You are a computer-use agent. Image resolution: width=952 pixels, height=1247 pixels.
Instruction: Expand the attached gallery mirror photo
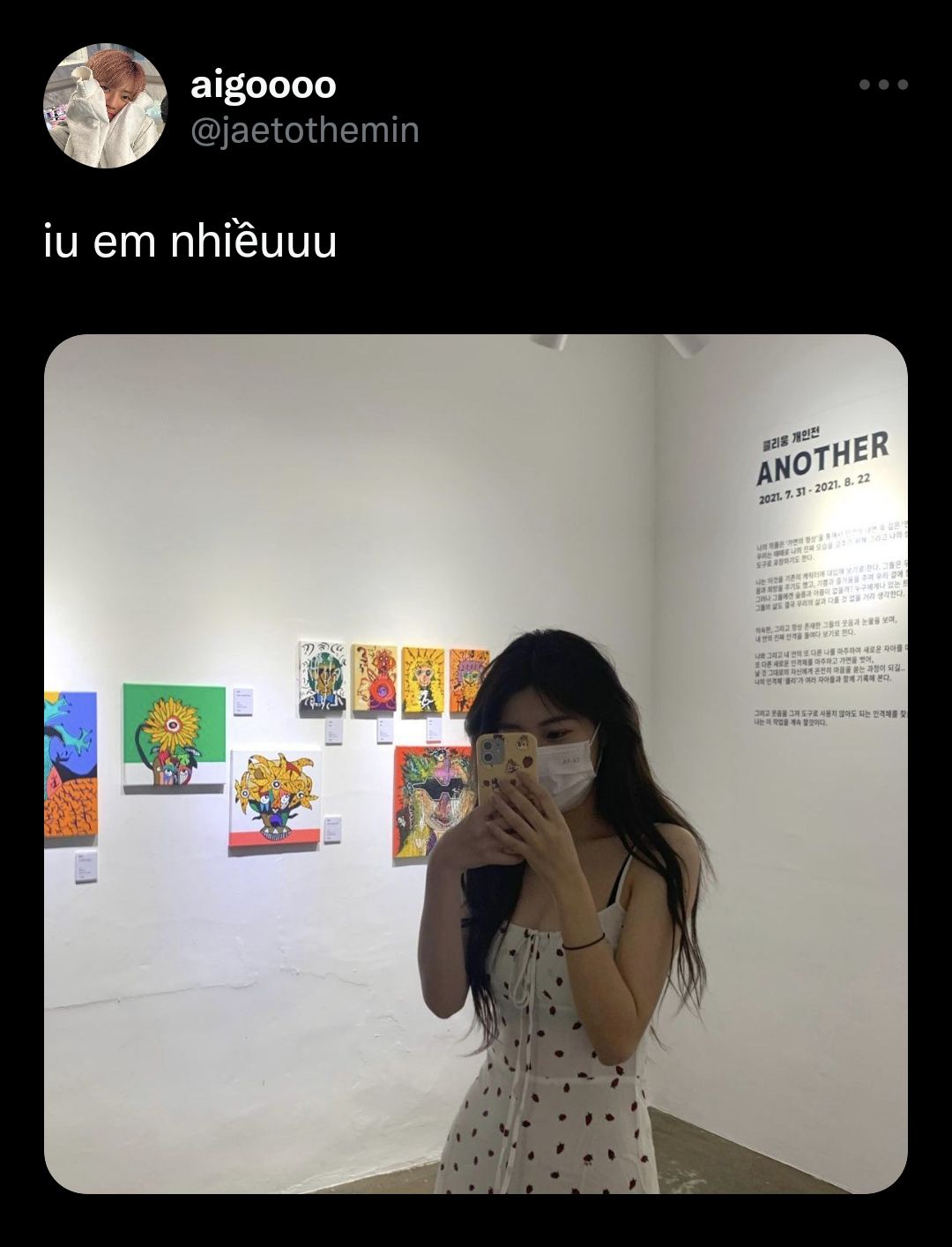tap(476, 764)
